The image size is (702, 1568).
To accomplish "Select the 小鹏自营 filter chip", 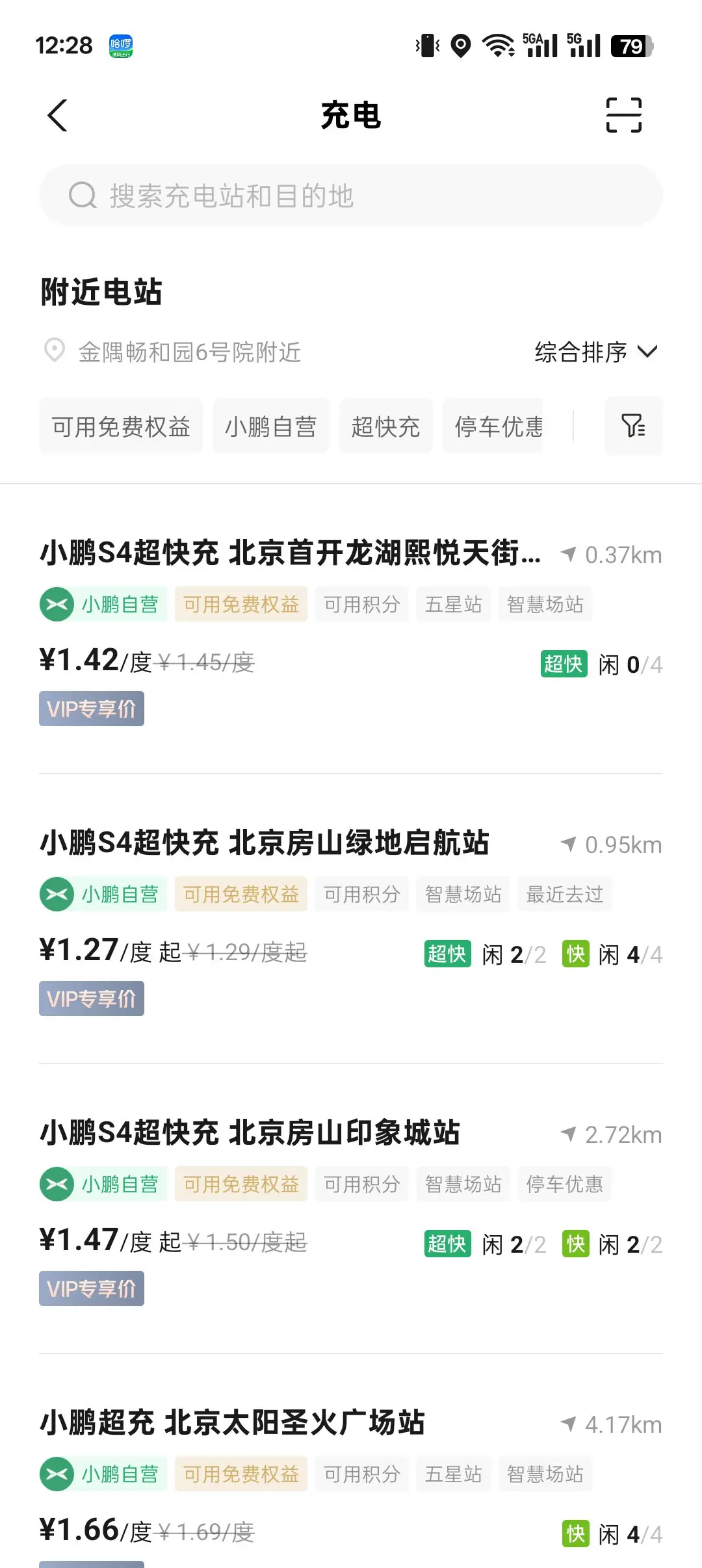I will (x=271, y=426).
